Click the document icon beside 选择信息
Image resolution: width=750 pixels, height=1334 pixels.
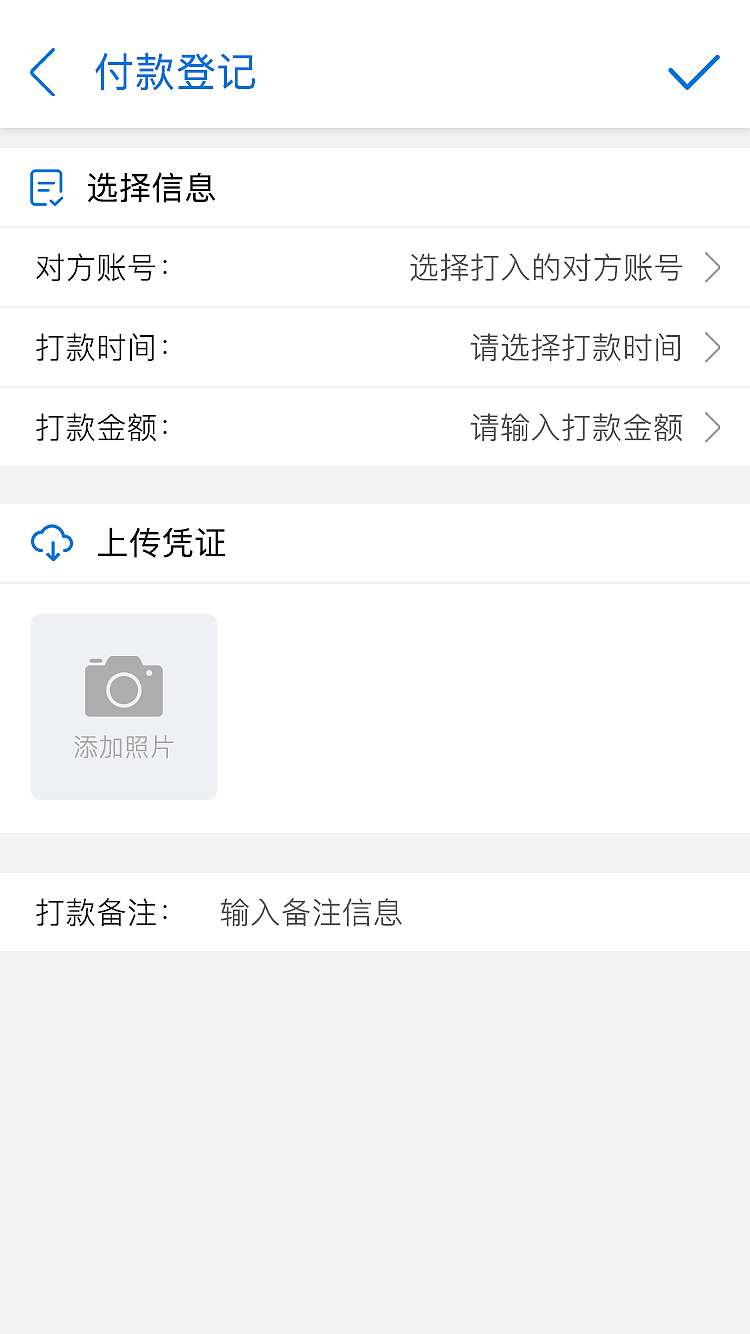click(47, 187)
